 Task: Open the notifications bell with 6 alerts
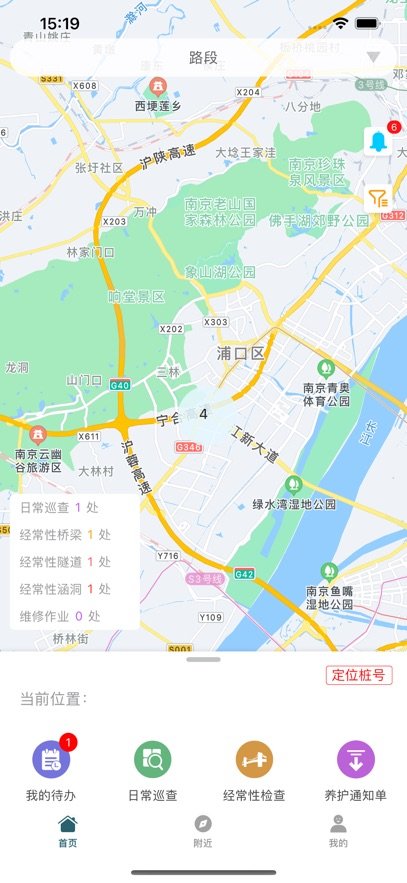tap(379, 140)
